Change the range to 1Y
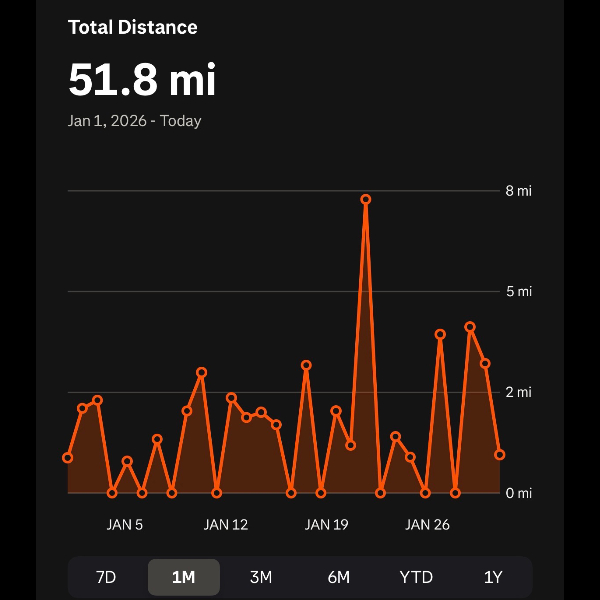The height and width of the screenshot is (600, 600). coord(493,577)
